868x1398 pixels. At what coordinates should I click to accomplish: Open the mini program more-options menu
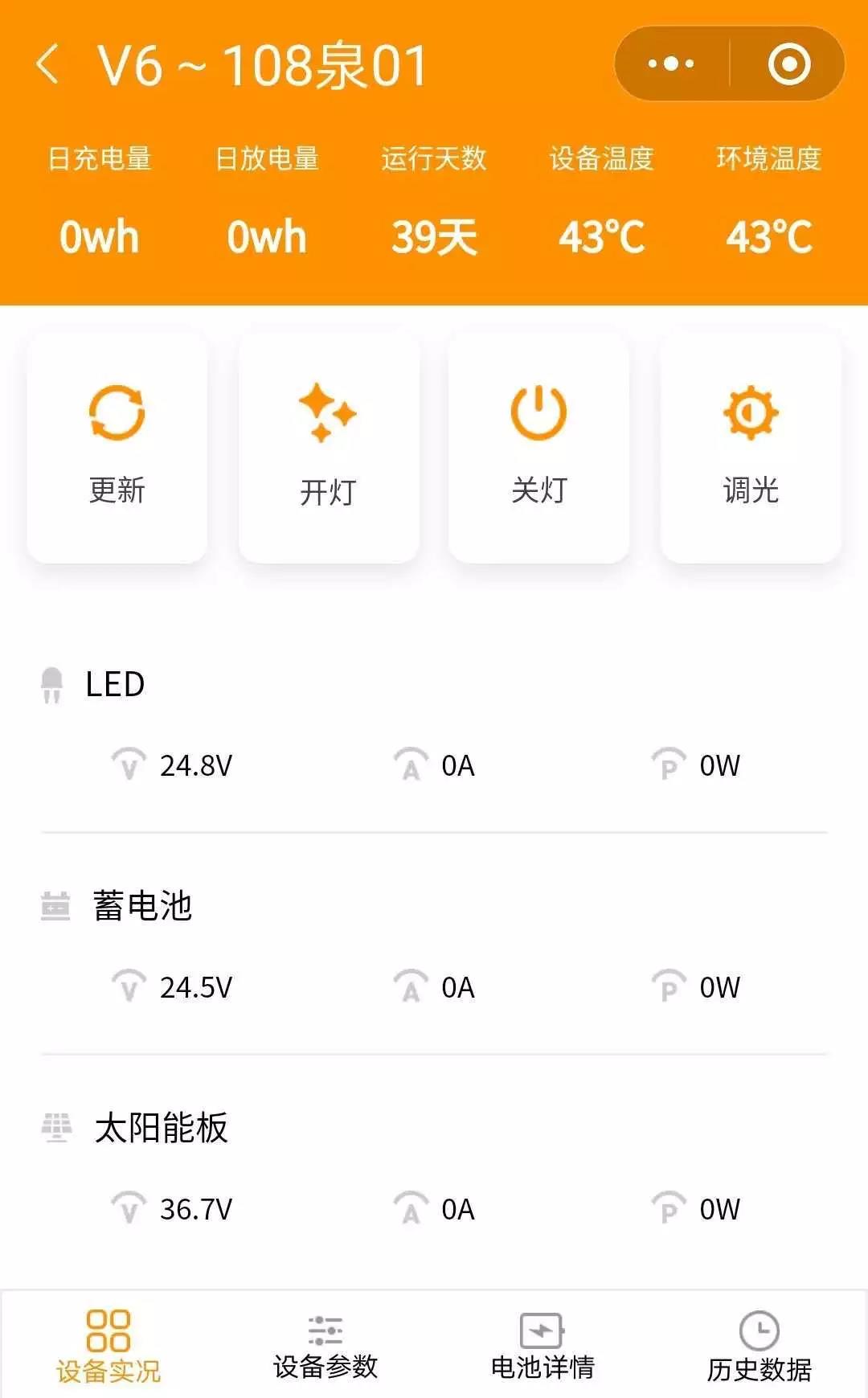point(671,64)
